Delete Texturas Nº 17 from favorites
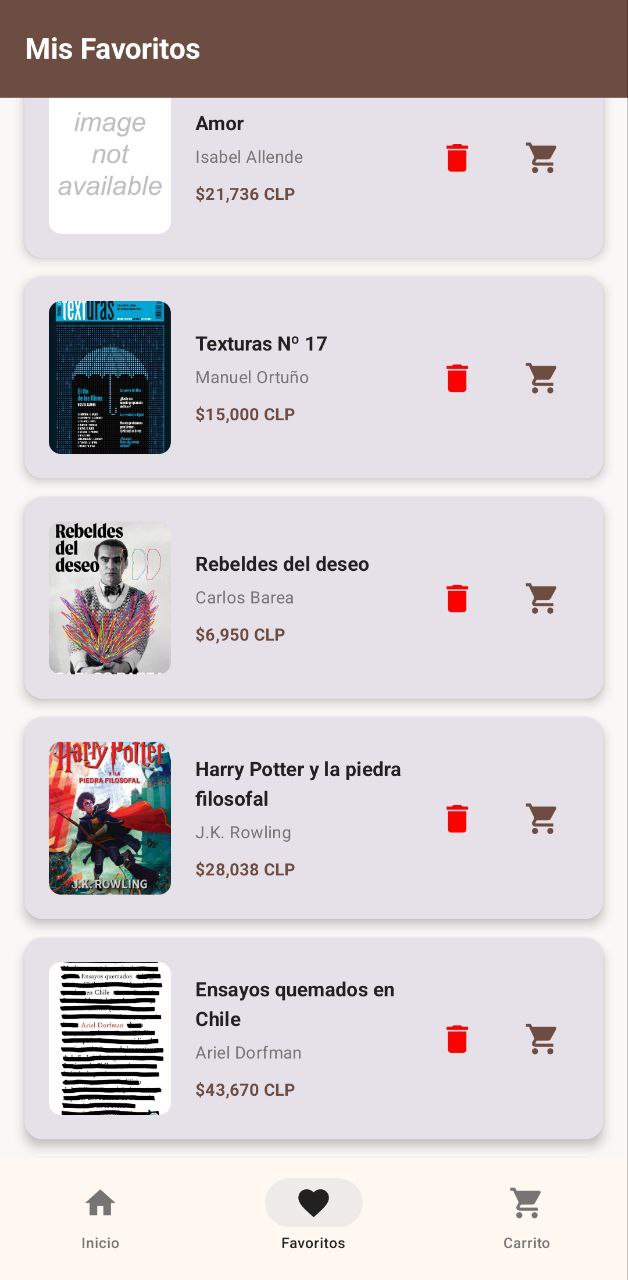 (457, 378)
